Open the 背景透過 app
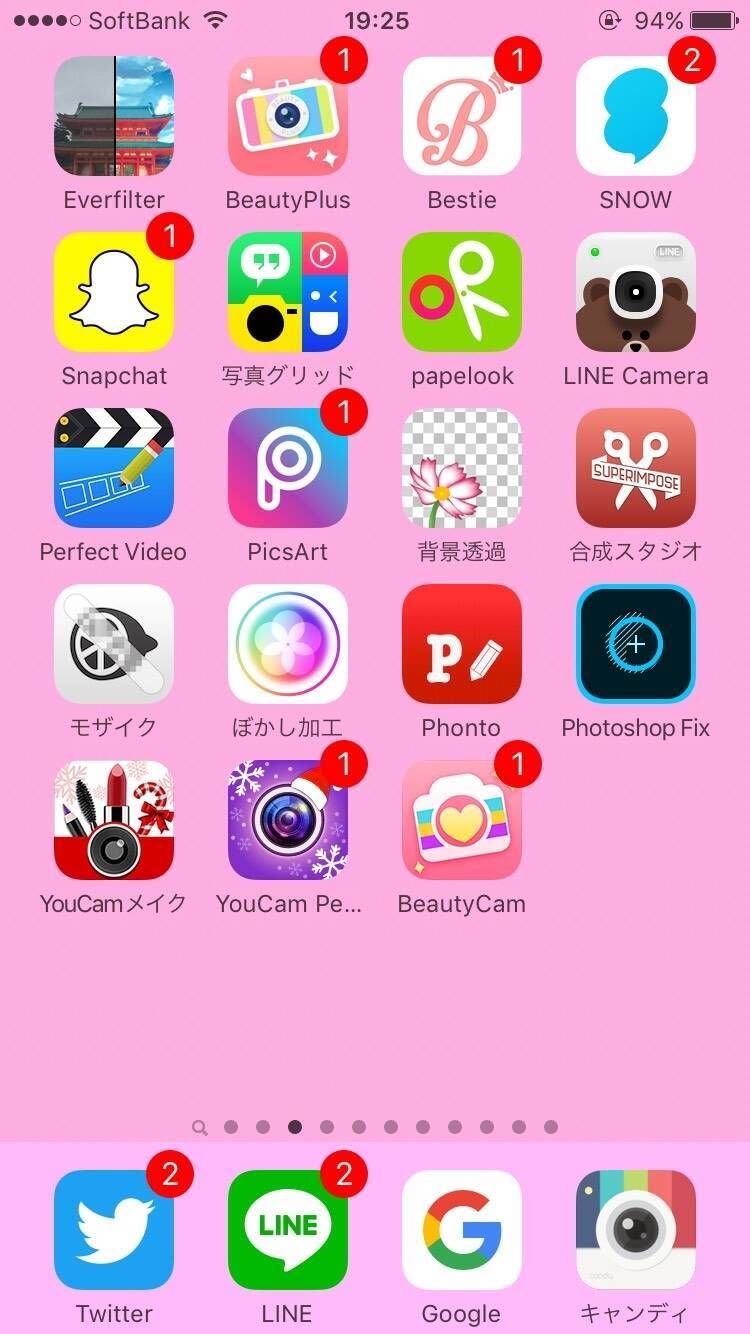 pos(462,468)
